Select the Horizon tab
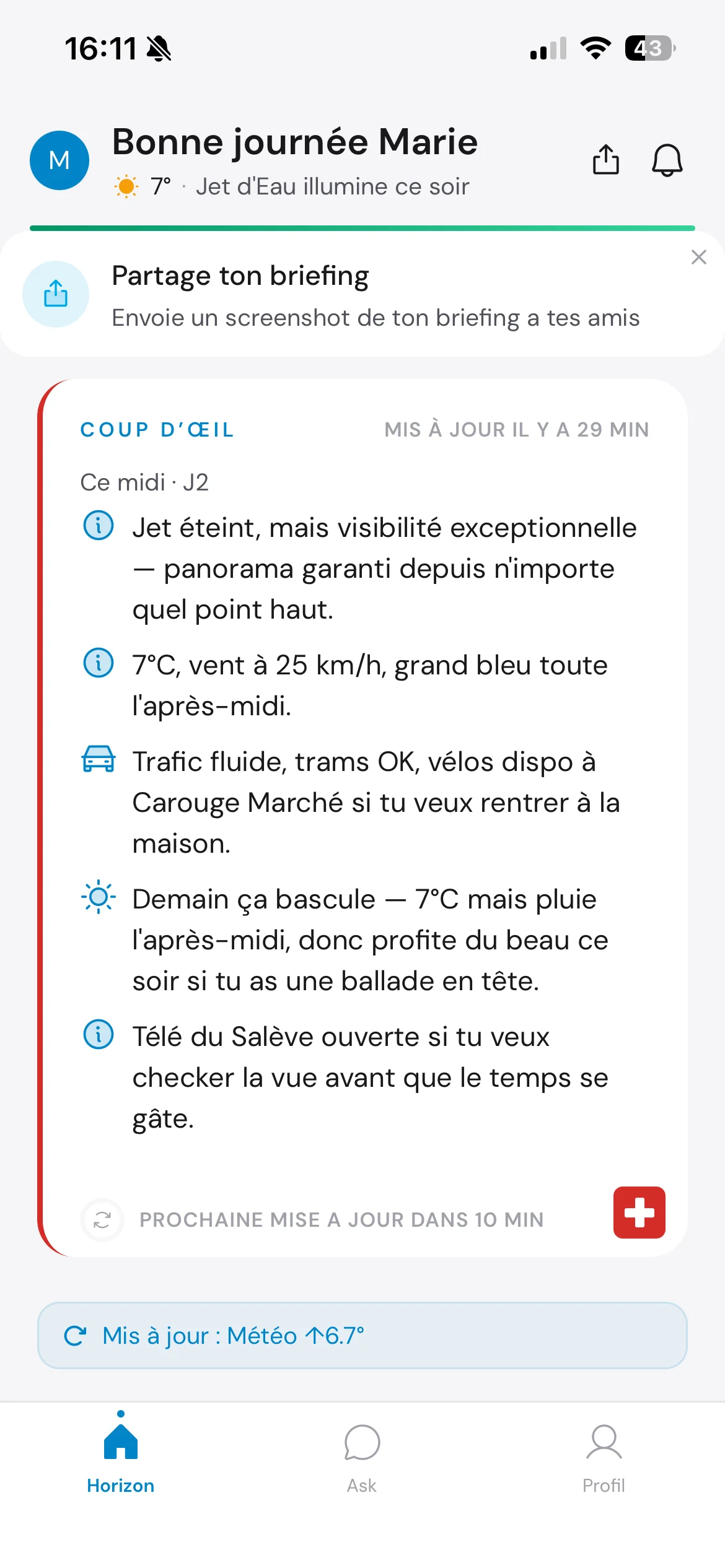725x1568 pixels. click(x=121, y=1456)
